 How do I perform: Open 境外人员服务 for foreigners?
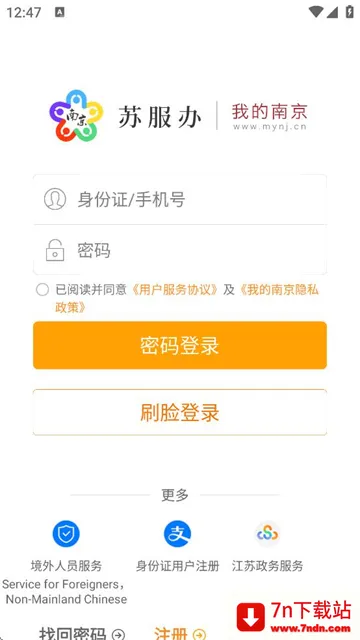coord(66,547)
